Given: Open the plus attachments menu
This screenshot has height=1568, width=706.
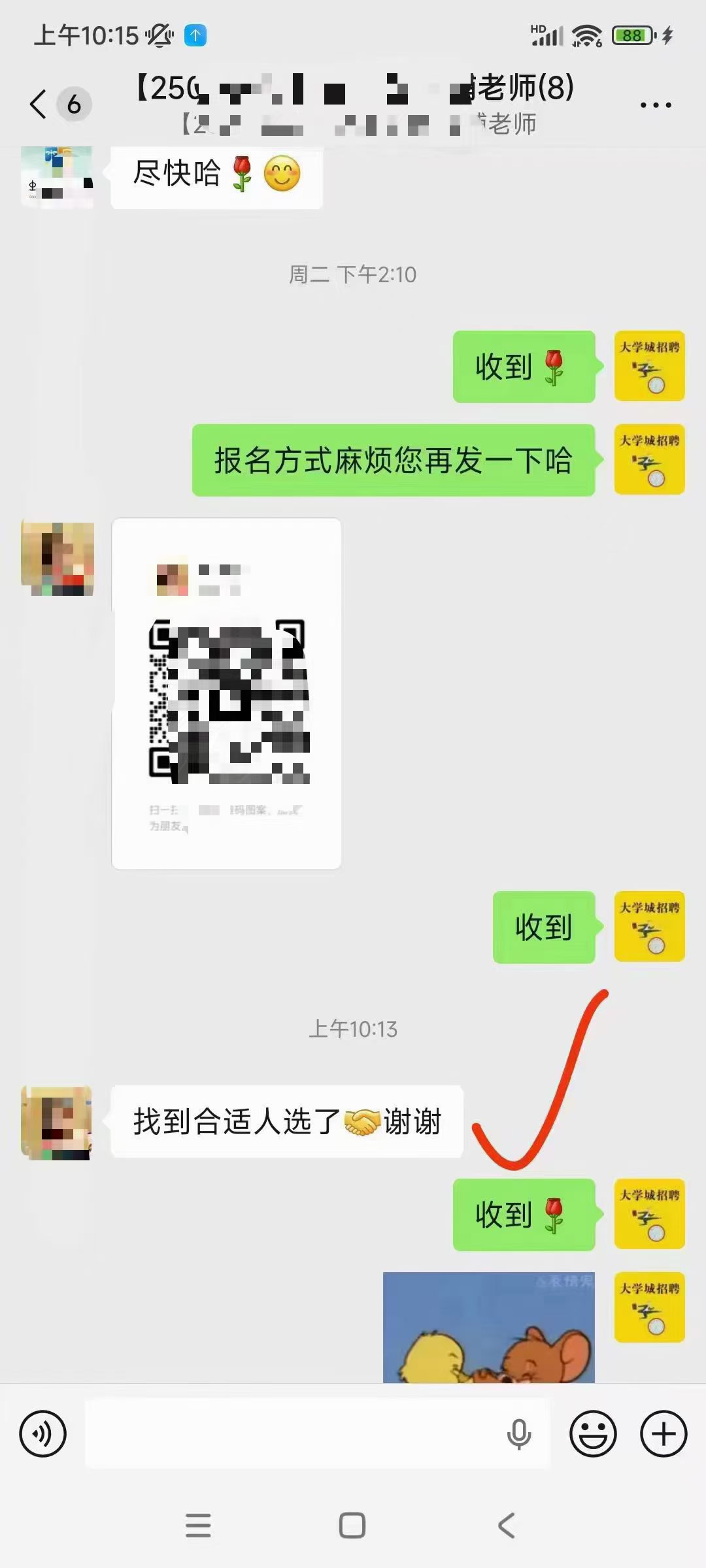Looking at the screenshot, I should tap(664, 1434).
